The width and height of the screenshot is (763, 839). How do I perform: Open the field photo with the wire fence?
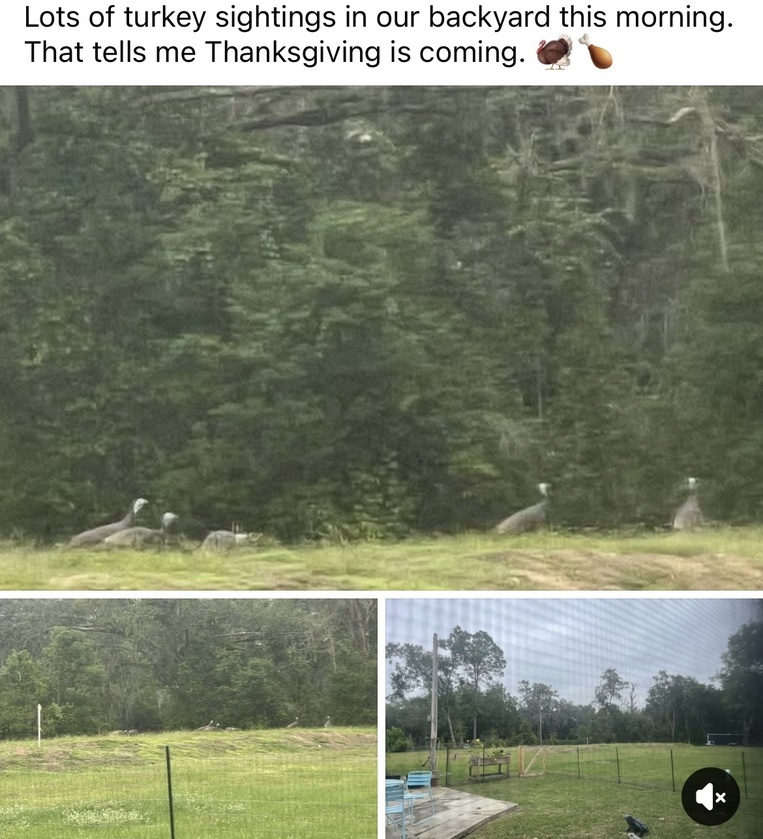coord(188,718)
